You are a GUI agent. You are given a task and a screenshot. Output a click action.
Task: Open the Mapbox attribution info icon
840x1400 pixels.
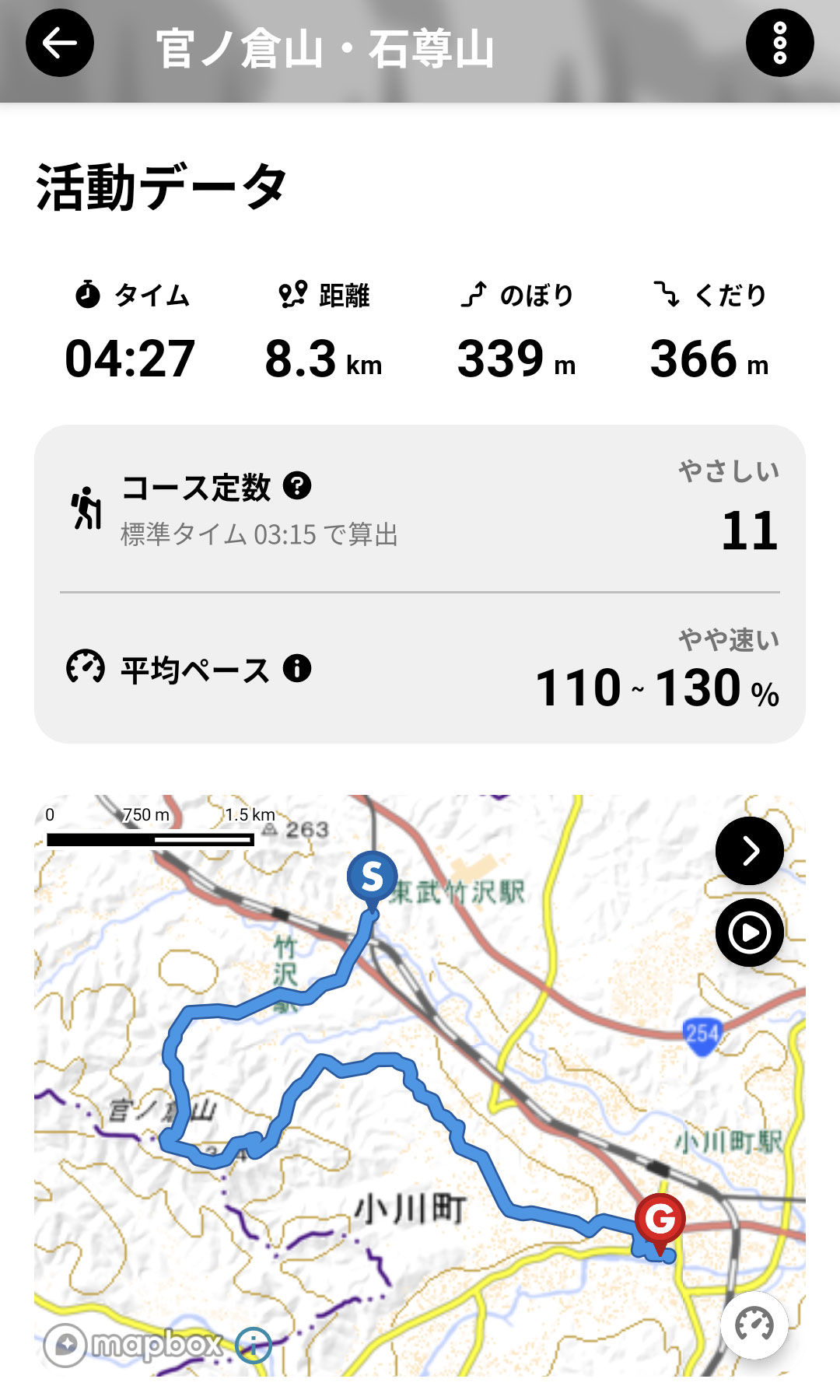(x=254, y=1345)
